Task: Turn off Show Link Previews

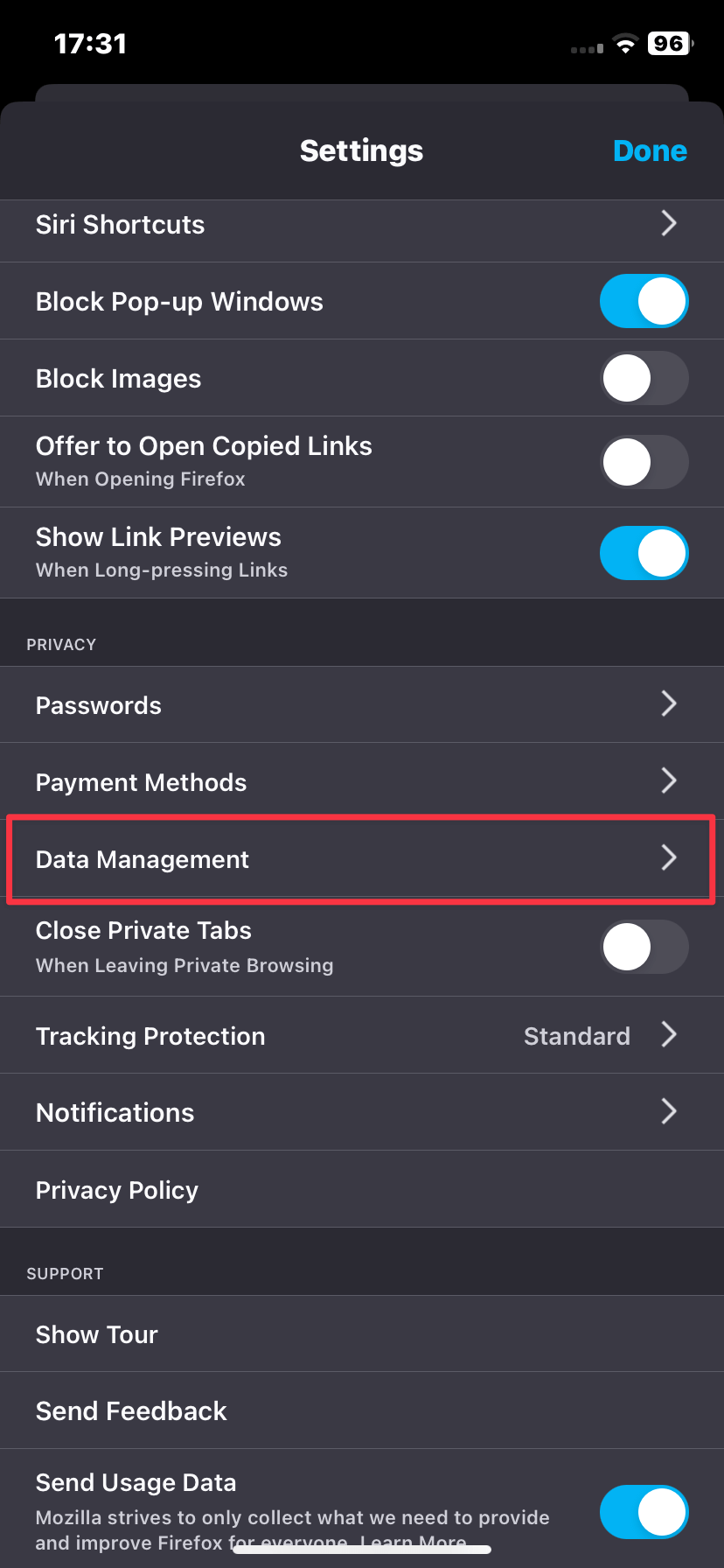Action: pos(644,553)
